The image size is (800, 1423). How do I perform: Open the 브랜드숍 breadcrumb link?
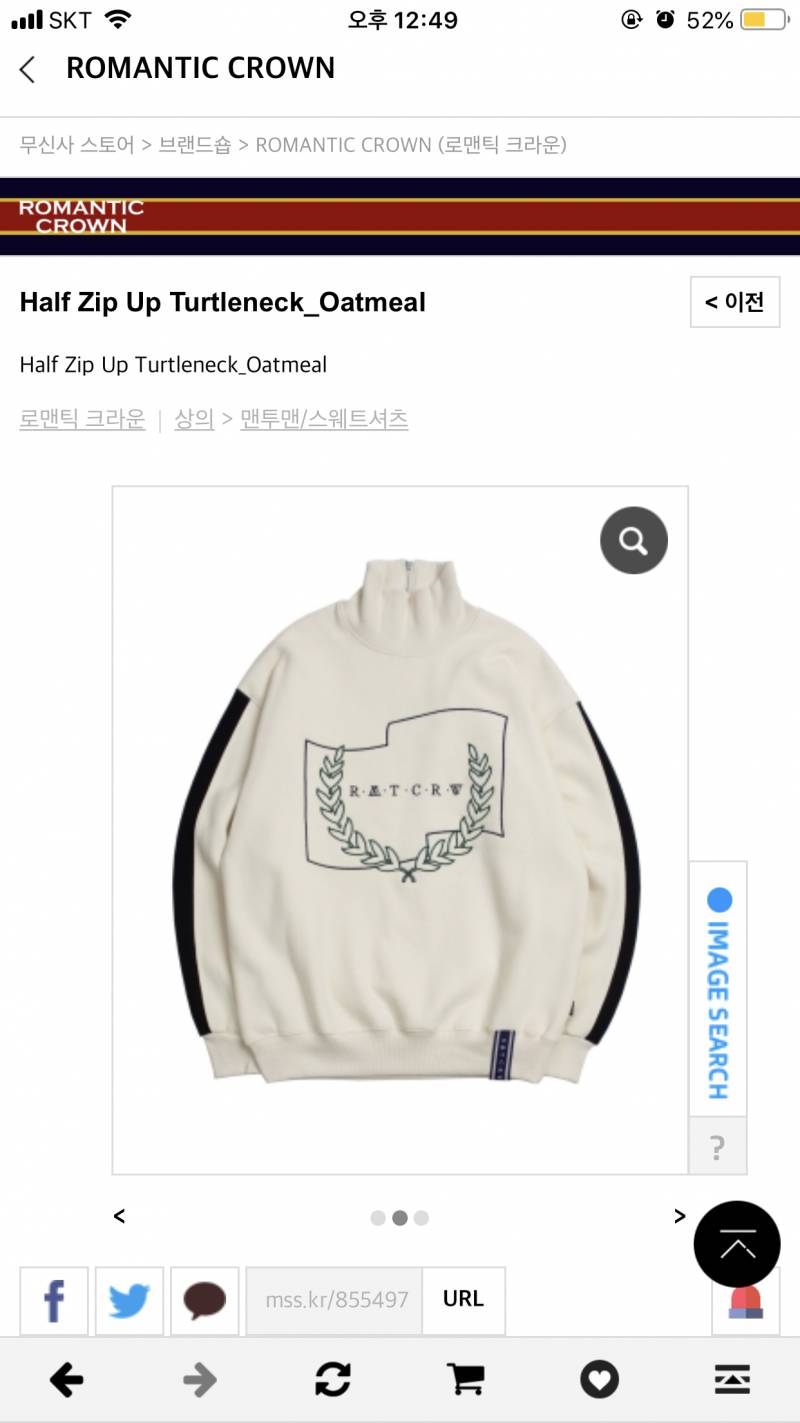point(195,145)
